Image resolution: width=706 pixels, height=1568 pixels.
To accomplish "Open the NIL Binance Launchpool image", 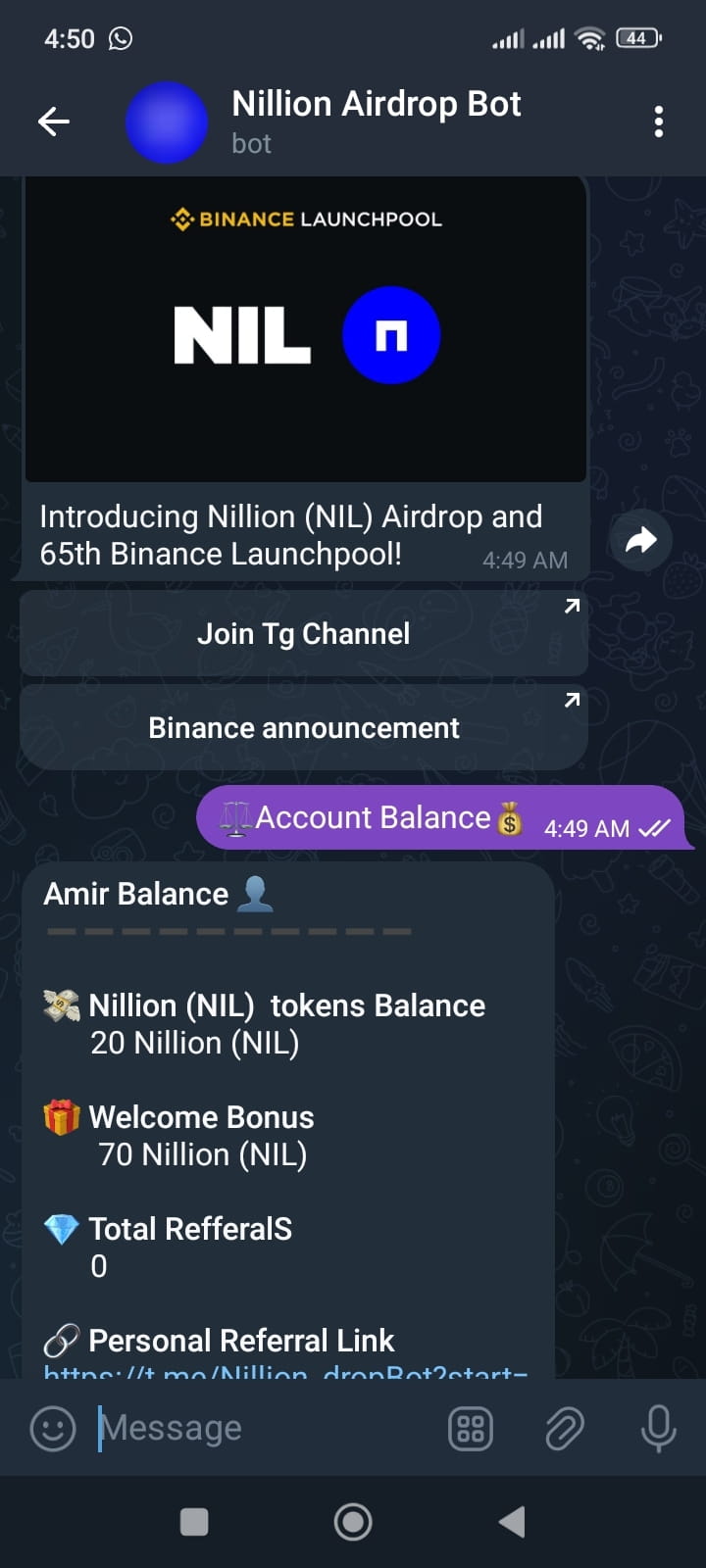I will pyautogui.click(x=305, y=329).
